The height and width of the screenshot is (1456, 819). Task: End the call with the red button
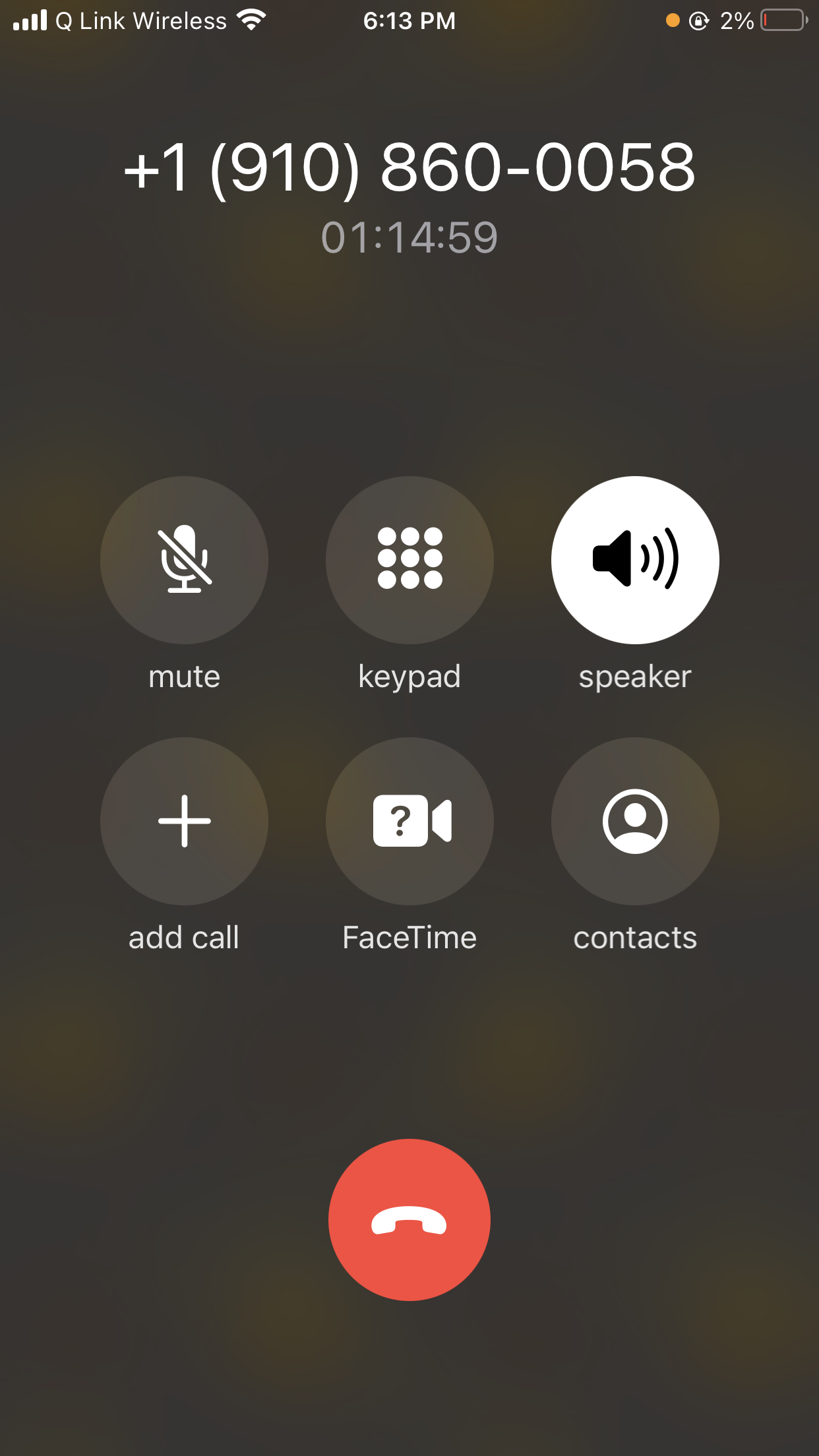(x=409, y=1219)
